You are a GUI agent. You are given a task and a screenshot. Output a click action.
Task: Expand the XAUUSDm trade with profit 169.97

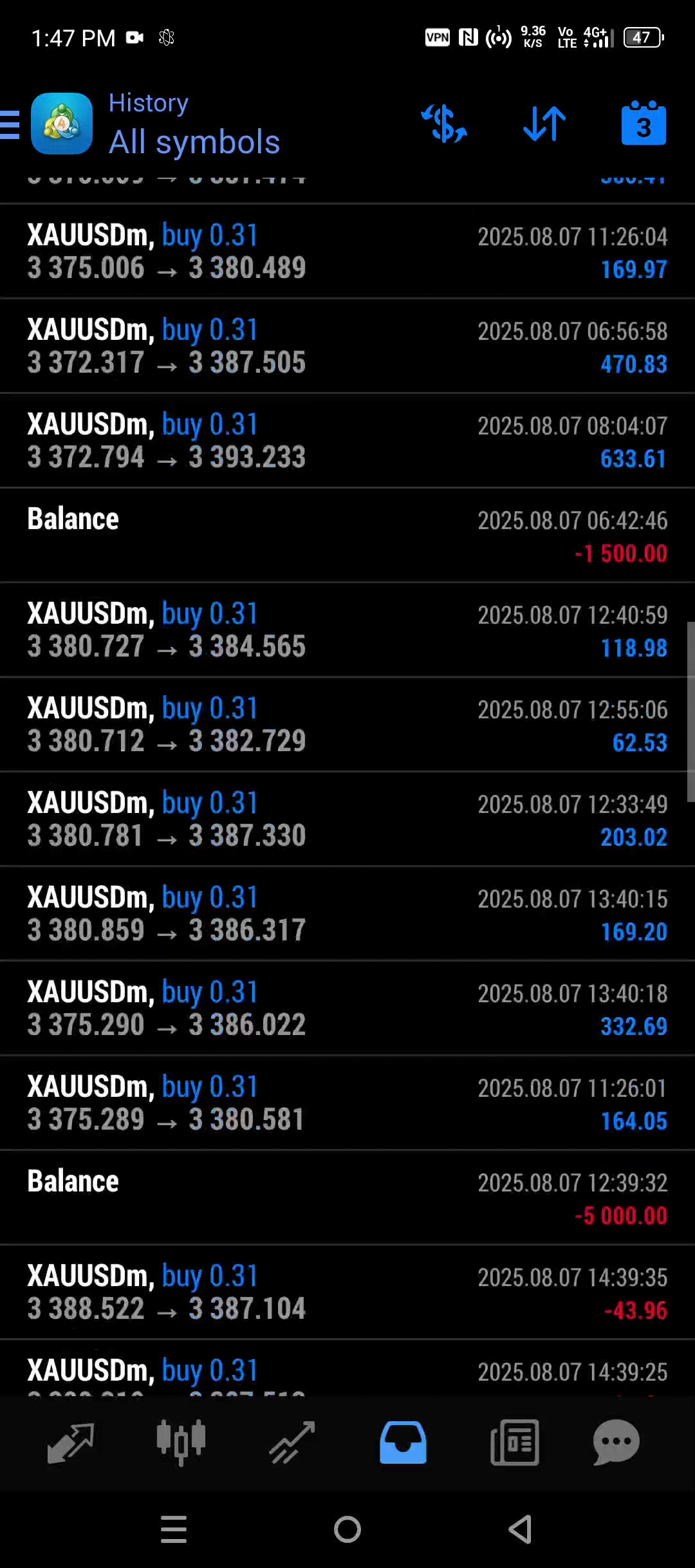347,252
